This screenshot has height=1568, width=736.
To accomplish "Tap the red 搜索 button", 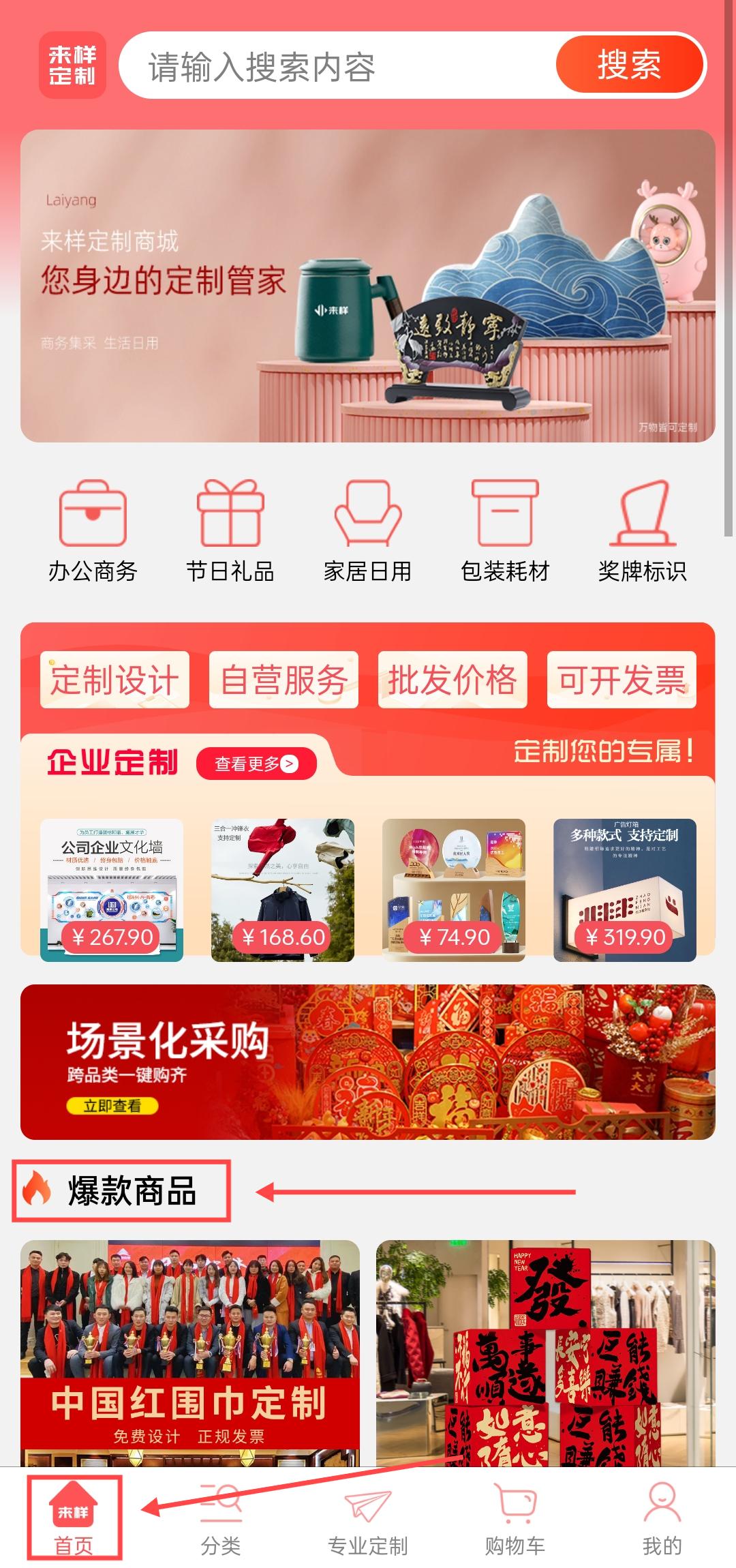I will [x=629, y=65].
